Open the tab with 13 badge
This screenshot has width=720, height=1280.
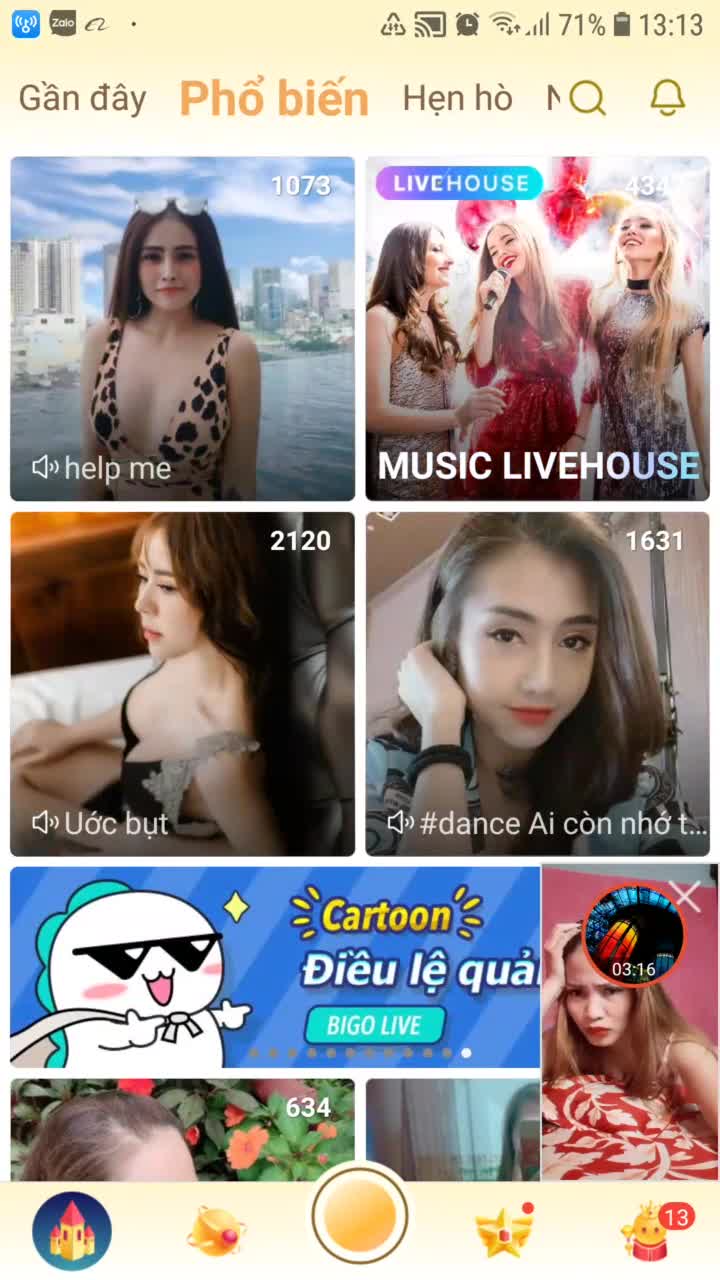point(650,1231)
